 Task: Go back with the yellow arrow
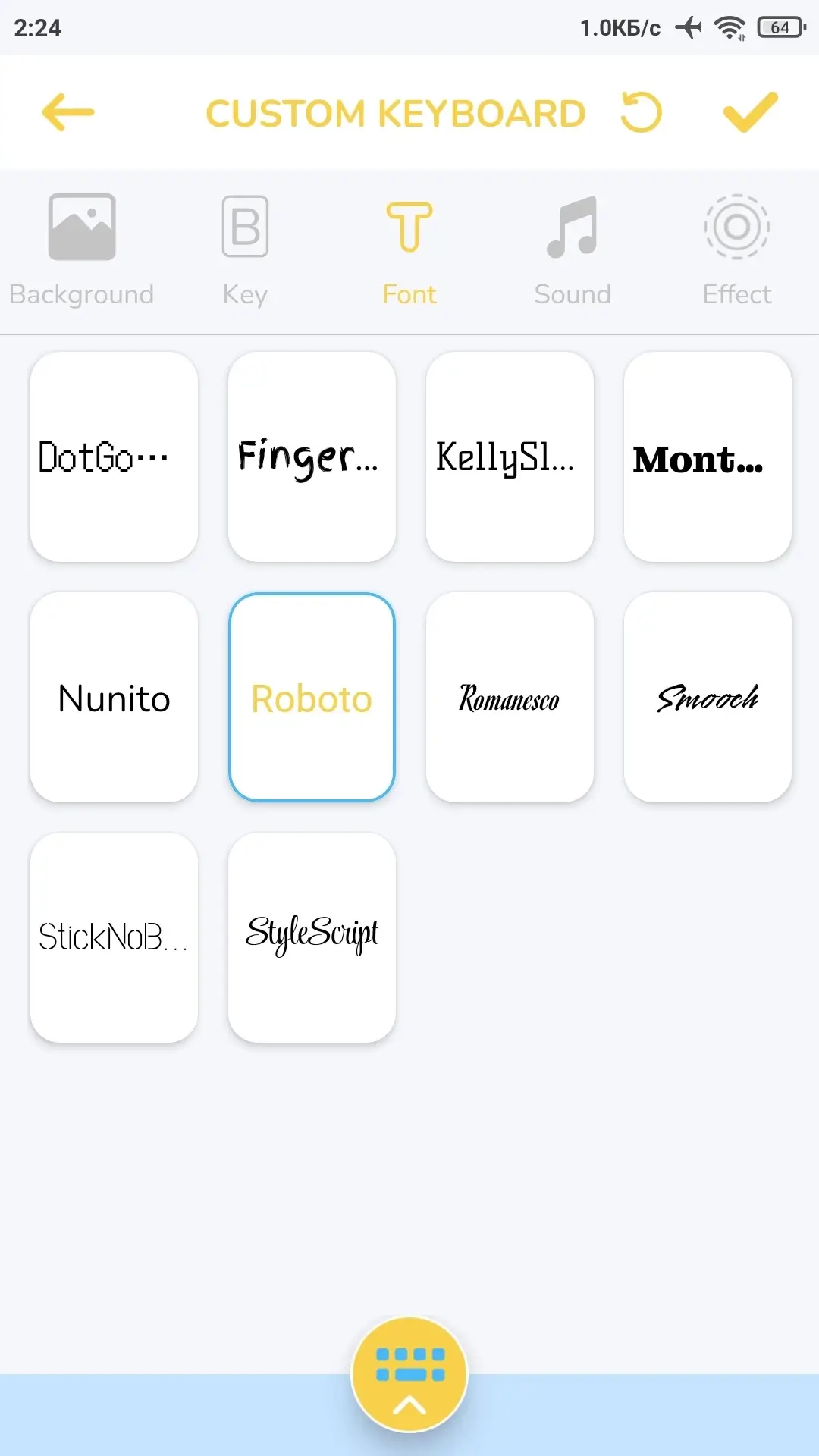pos(68,113)
